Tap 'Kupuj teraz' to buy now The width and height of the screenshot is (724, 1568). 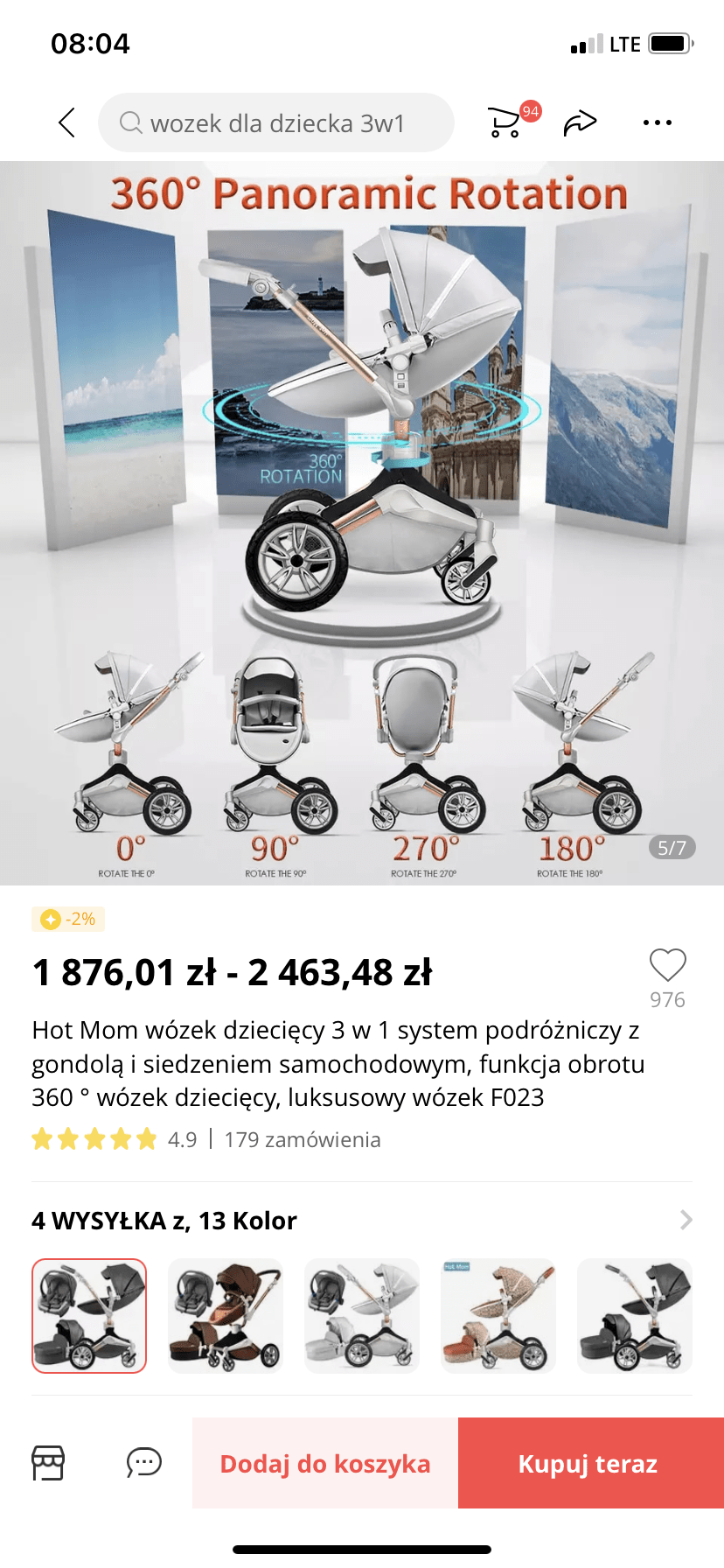pyautogui.click(x=589, y=1463)
